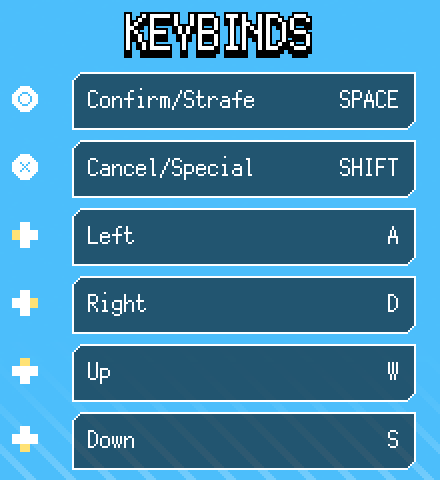Select the Cancel/Special keybind row
This screenshot has width=440, height=480.
244,169
